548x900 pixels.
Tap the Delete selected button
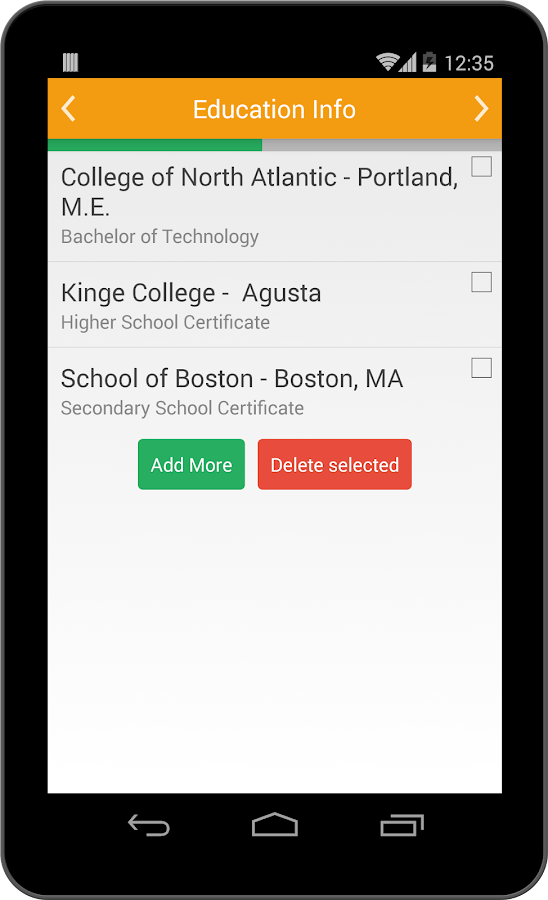coord(335,464)
